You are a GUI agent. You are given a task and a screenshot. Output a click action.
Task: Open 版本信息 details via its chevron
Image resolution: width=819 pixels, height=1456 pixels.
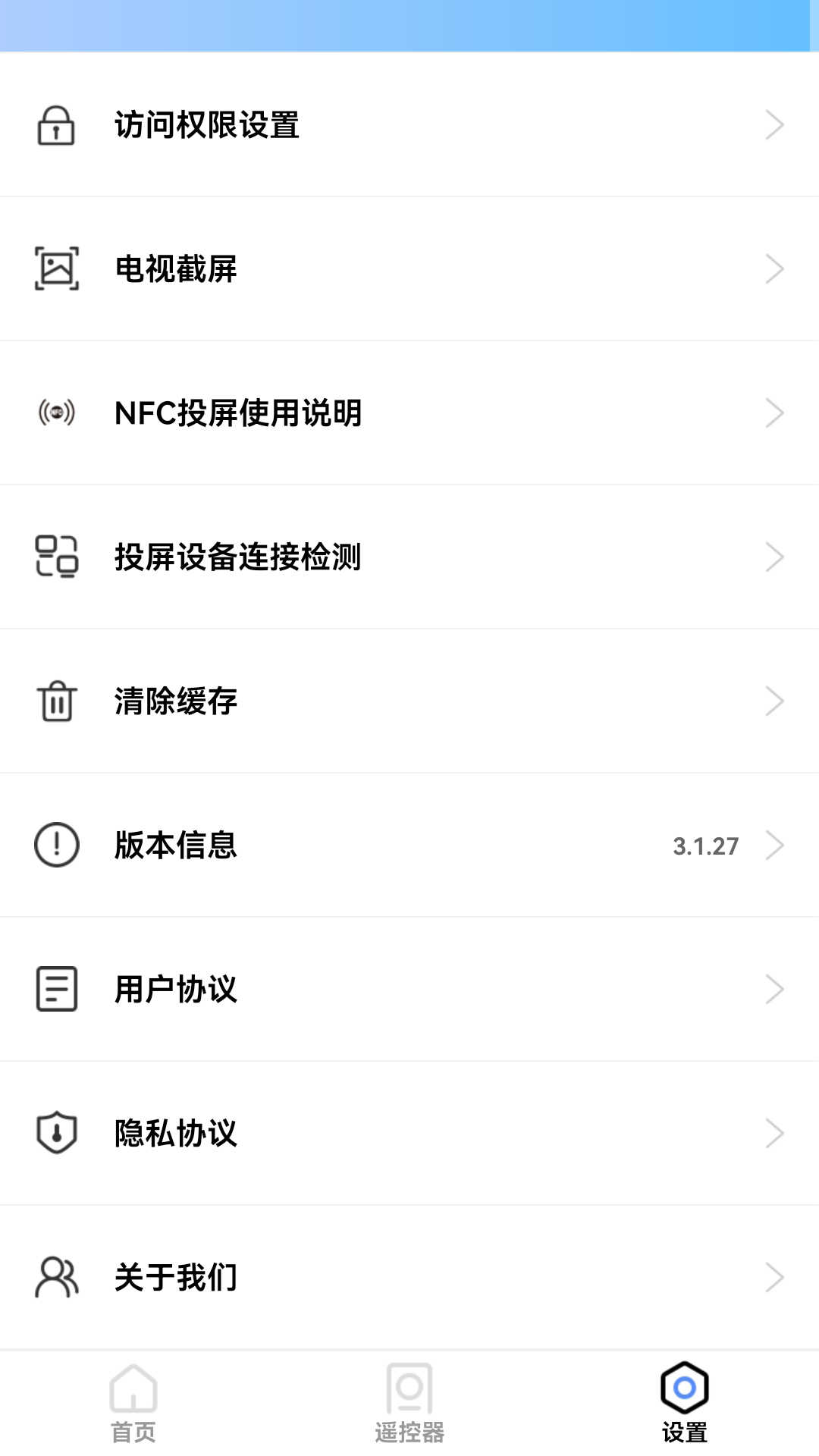tap(773, 844)
